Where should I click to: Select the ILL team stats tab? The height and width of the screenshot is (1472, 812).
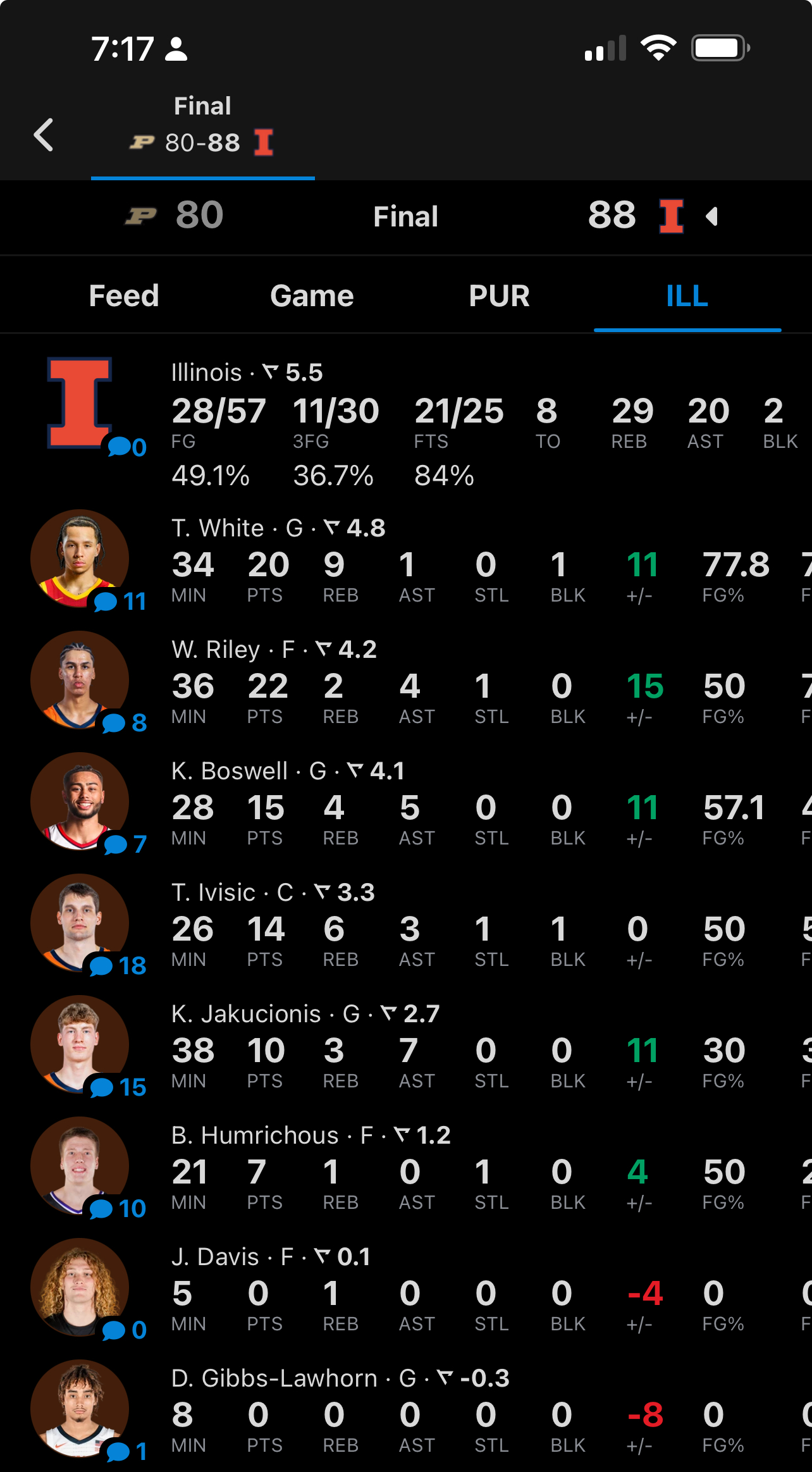coord(687,296)
